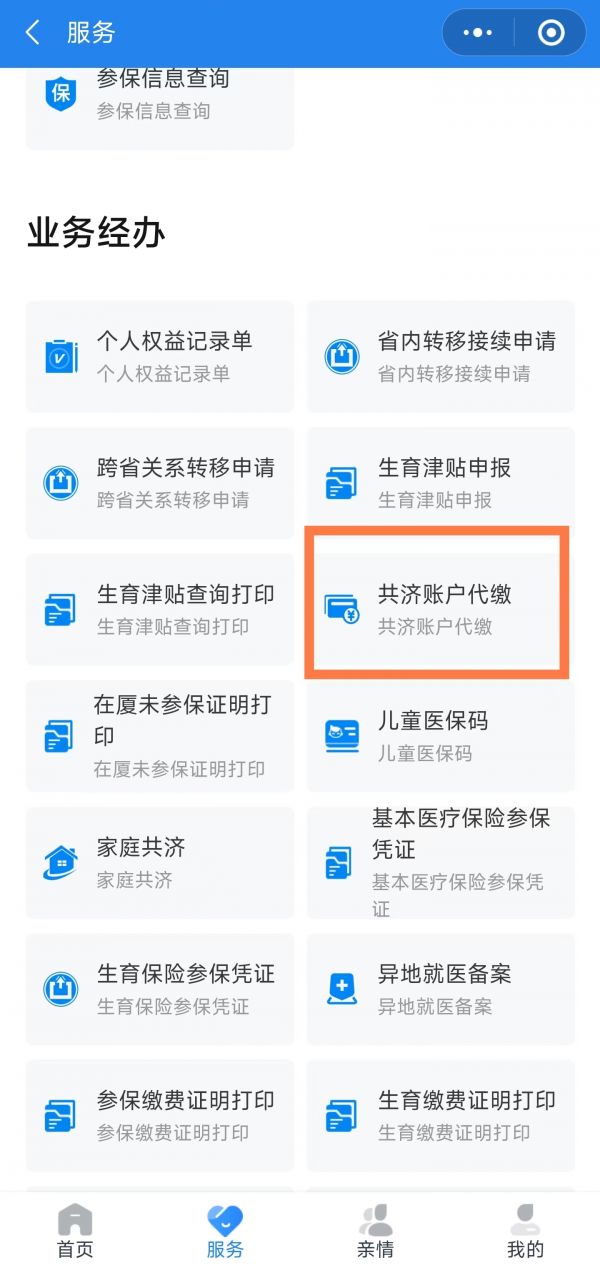Image resolution: width=600 pixels, height=1270 pixels.
Task: Open 基本医疗保险参保凭证
Action: tap(440, 862)
